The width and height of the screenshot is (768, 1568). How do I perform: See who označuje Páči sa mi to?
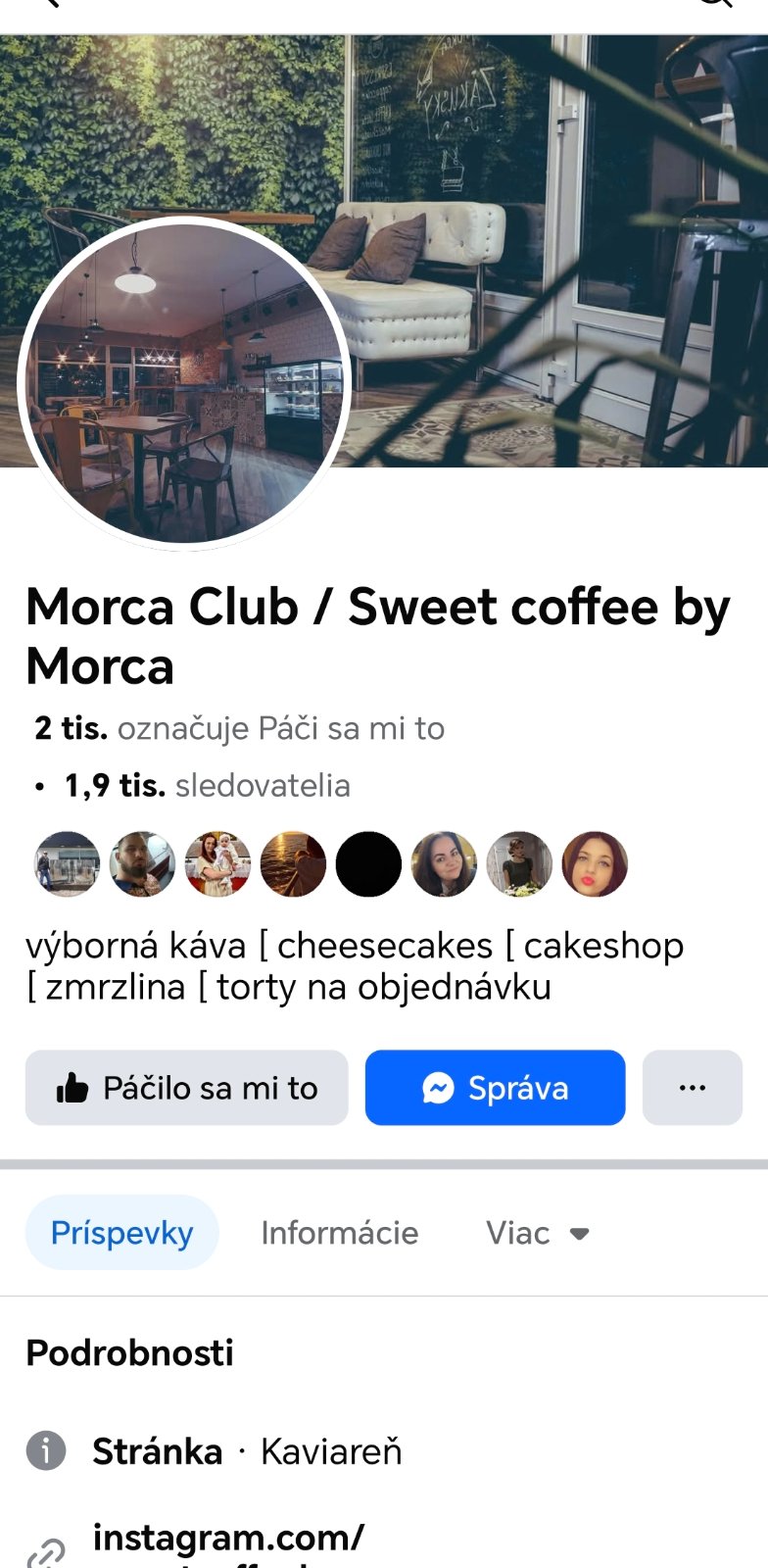239,728
